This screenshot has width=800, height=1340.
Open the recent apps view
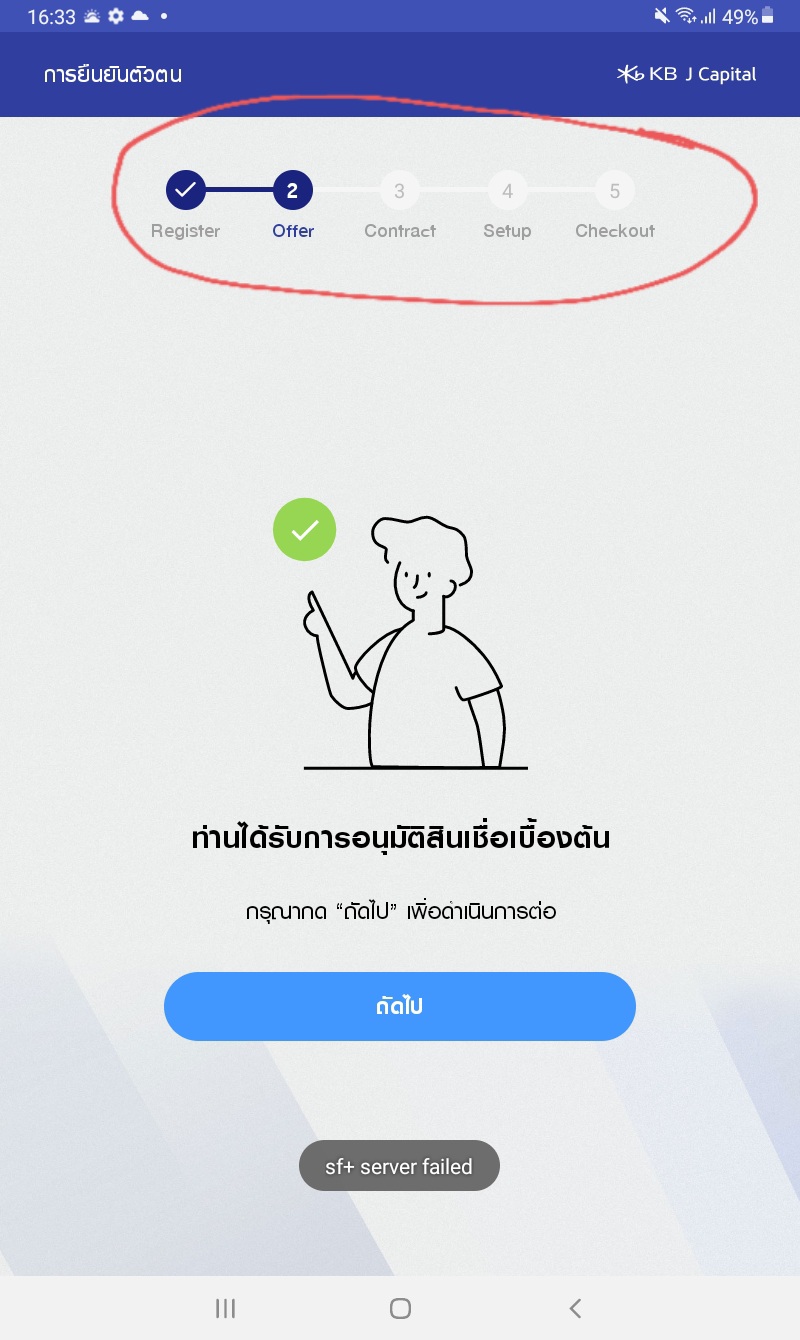coord(226,1308)
